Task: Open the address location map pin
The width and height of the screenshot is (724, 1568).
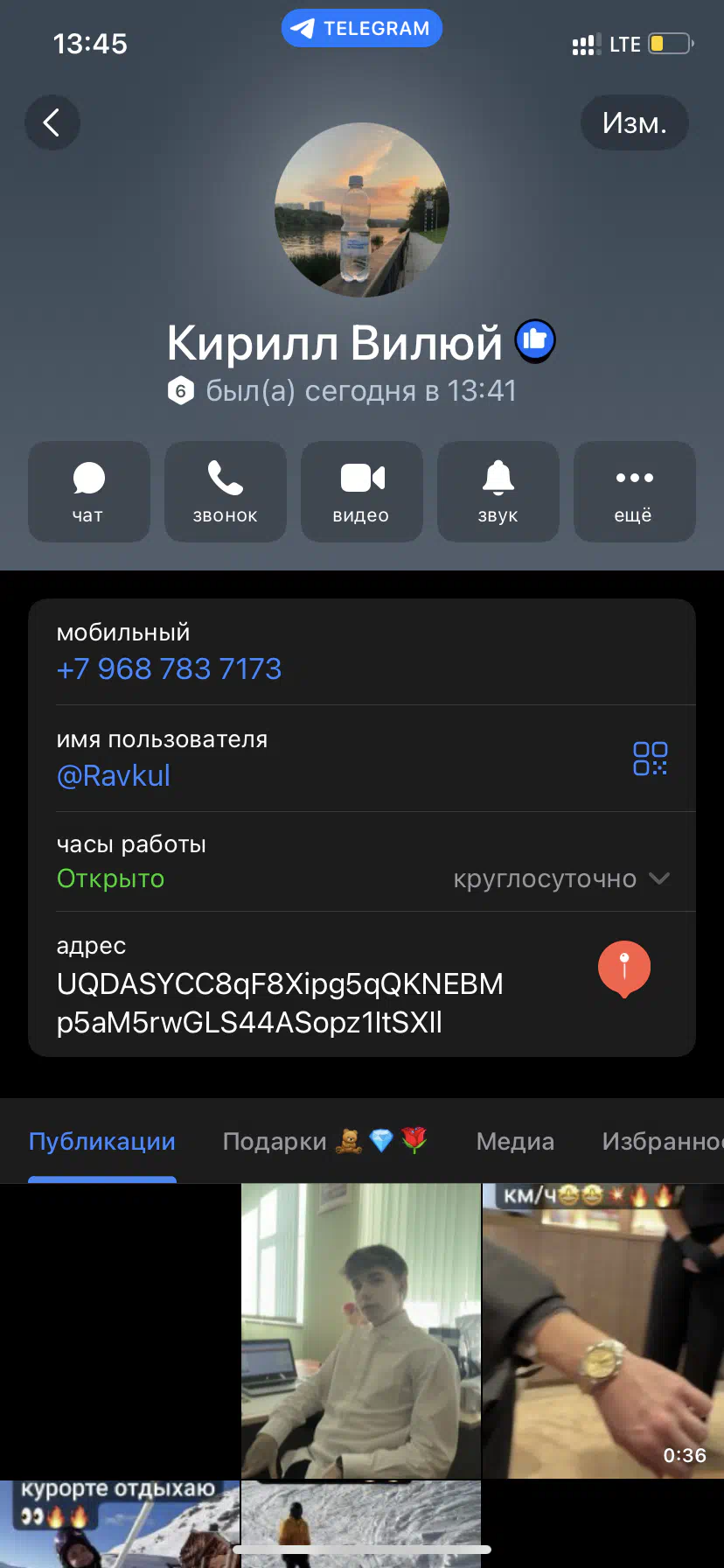Action: pyautogui.click(x=624, y=969)
